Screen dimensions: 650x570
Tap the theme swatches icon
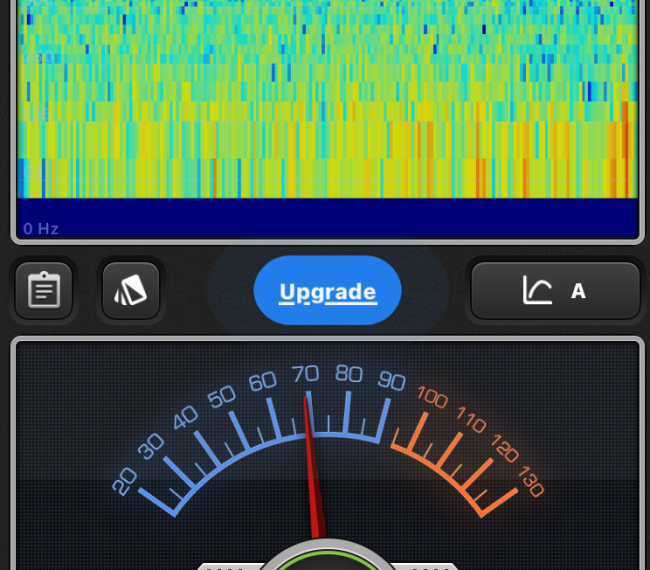coord(131,291)
